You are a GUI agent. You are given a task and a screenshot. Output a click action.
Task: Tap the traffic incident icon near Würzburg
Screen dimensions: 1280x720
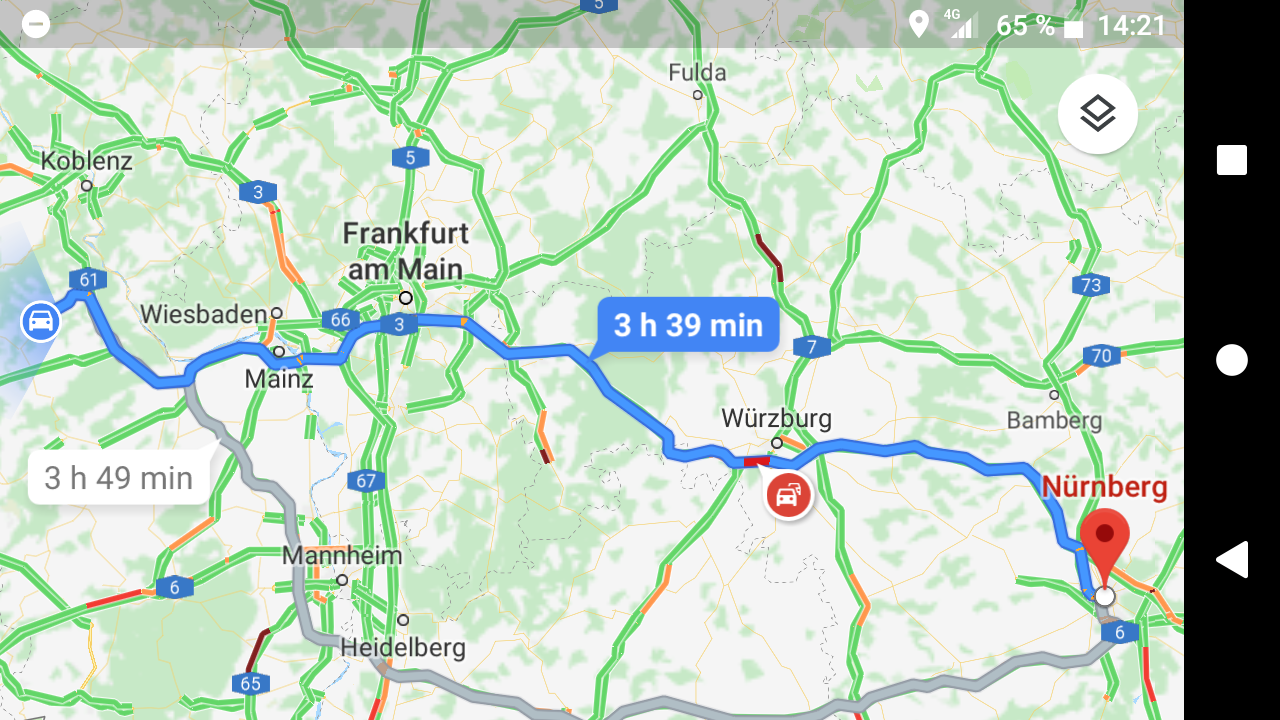(x=788, y=495)
